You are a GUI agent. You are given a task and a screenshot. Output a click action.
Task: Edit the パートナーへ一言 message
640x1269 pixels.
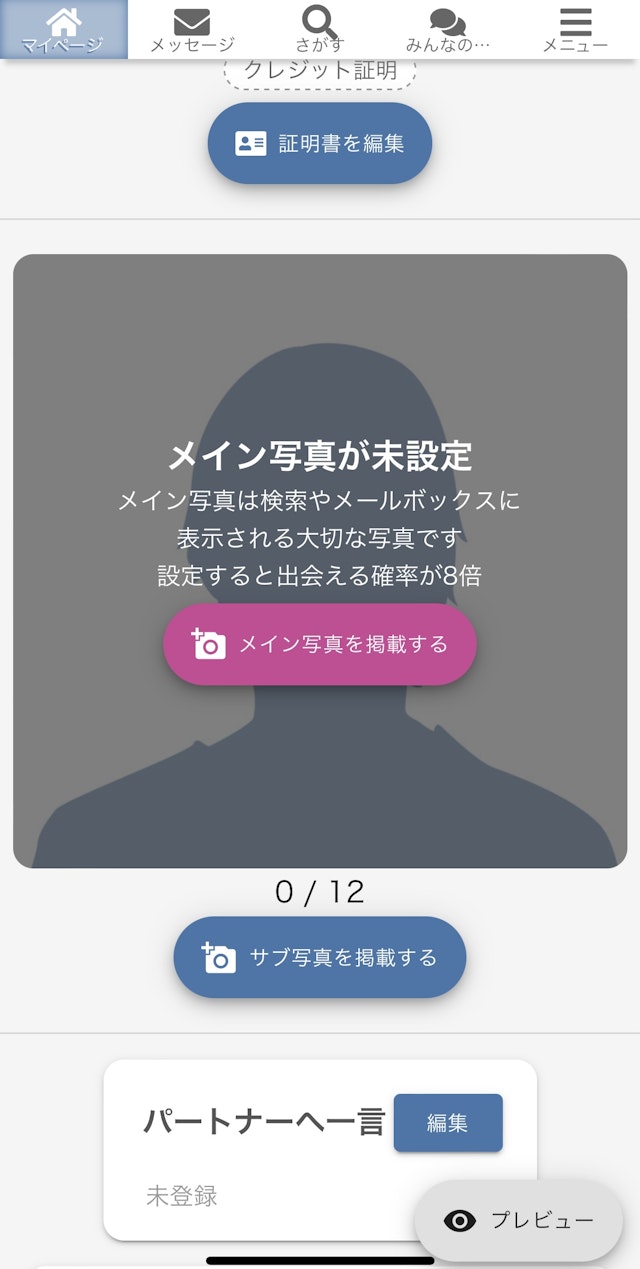(x=448, y=1123)
